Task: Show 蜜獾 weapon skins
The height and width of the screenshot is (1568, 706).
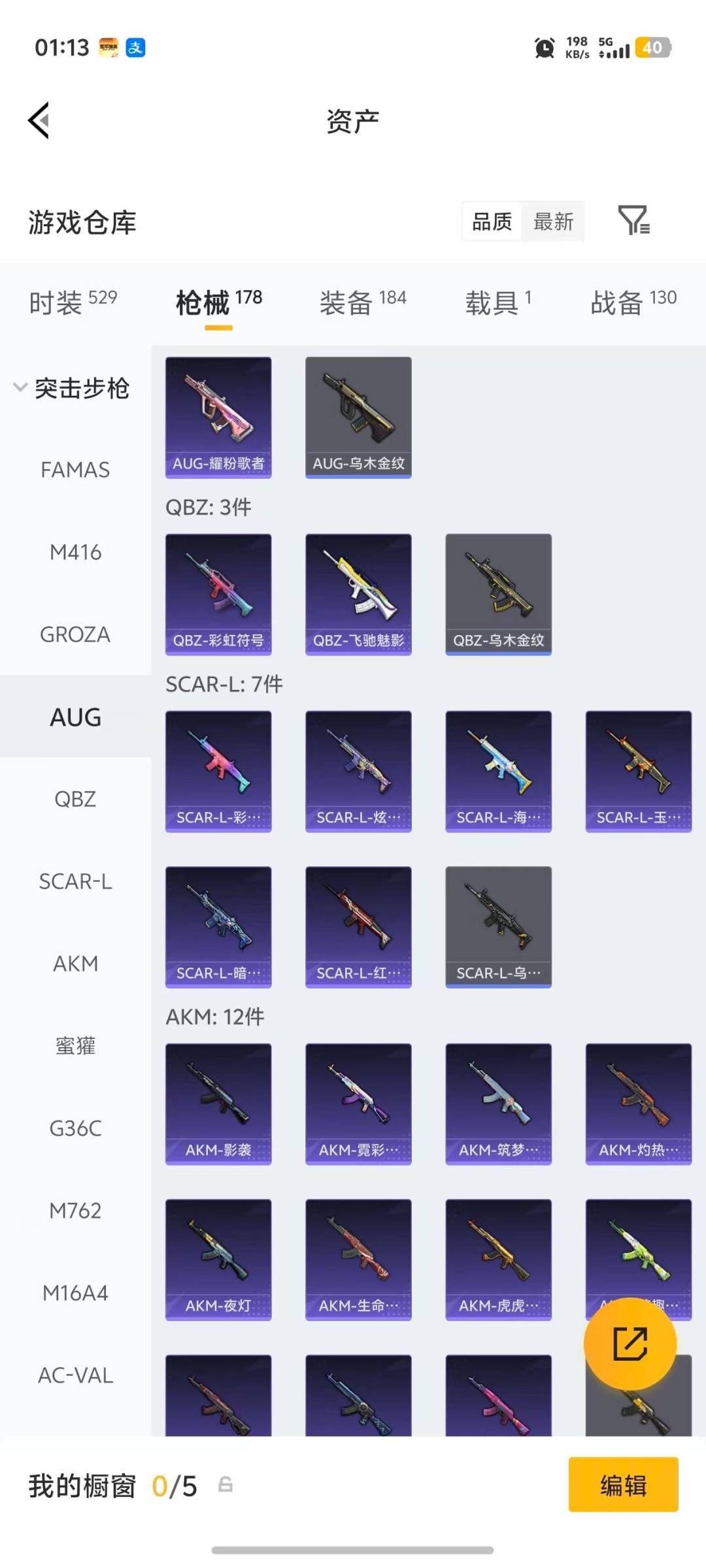Action: (75, 1046)
